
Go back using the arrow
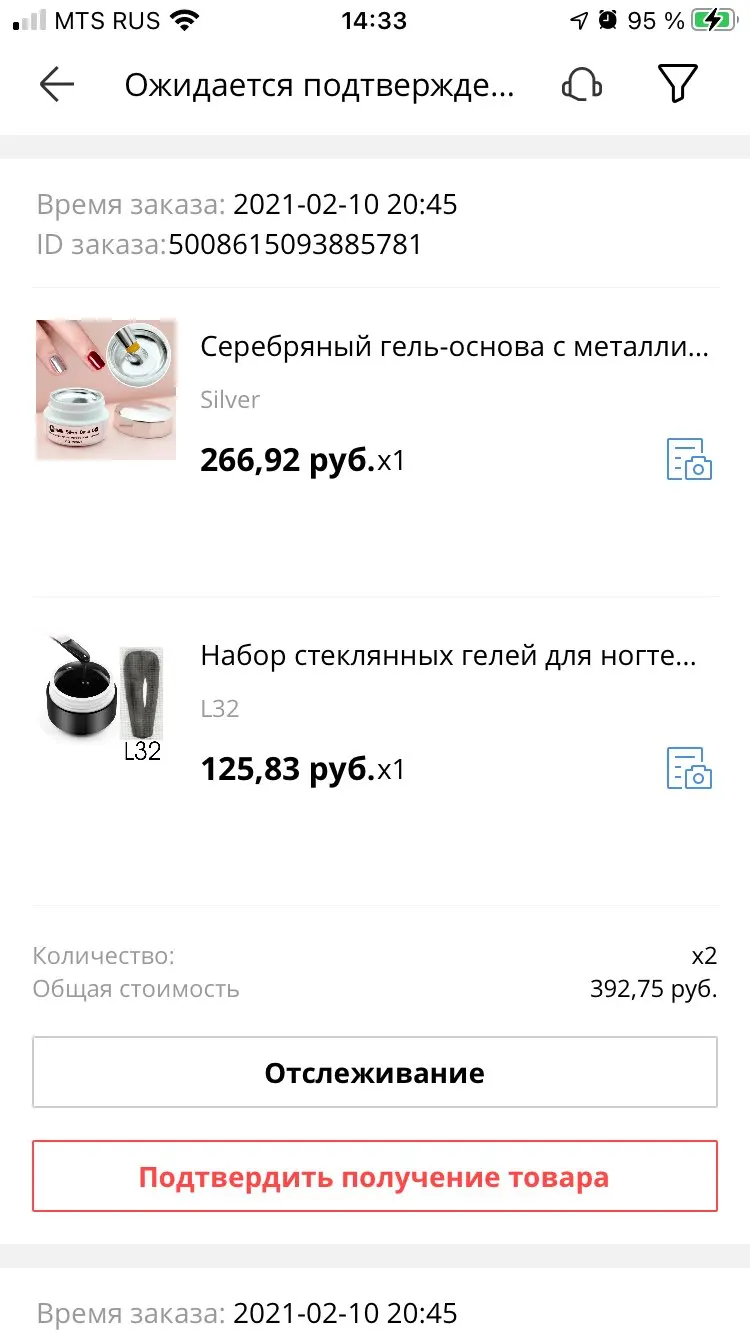57,85
